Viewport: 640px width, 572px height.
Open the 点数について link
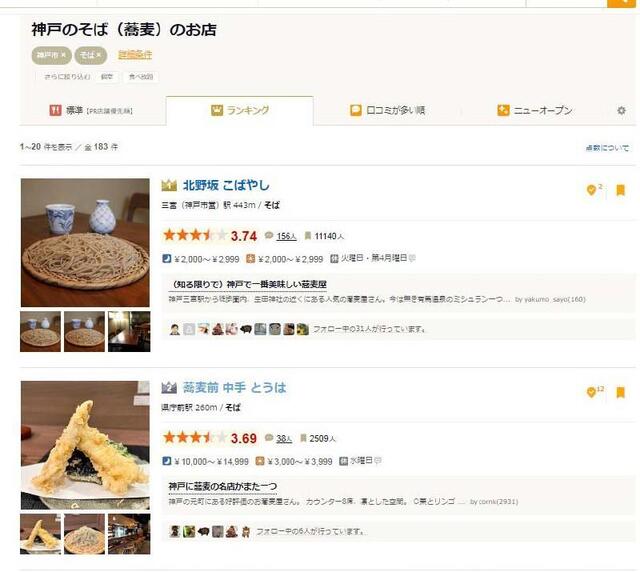(x=607, y=148)
